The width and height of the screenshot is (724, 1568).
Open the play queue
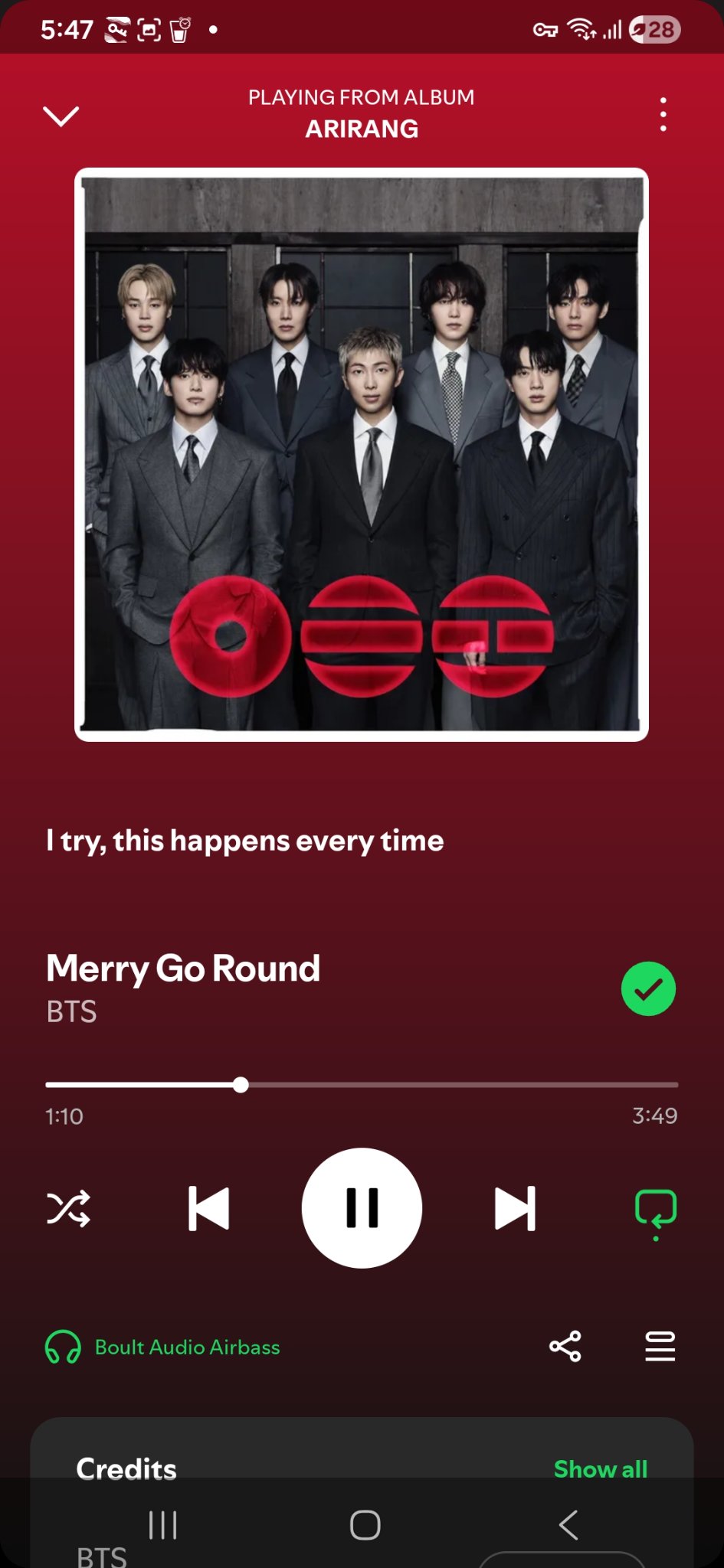coord(660,1346)
